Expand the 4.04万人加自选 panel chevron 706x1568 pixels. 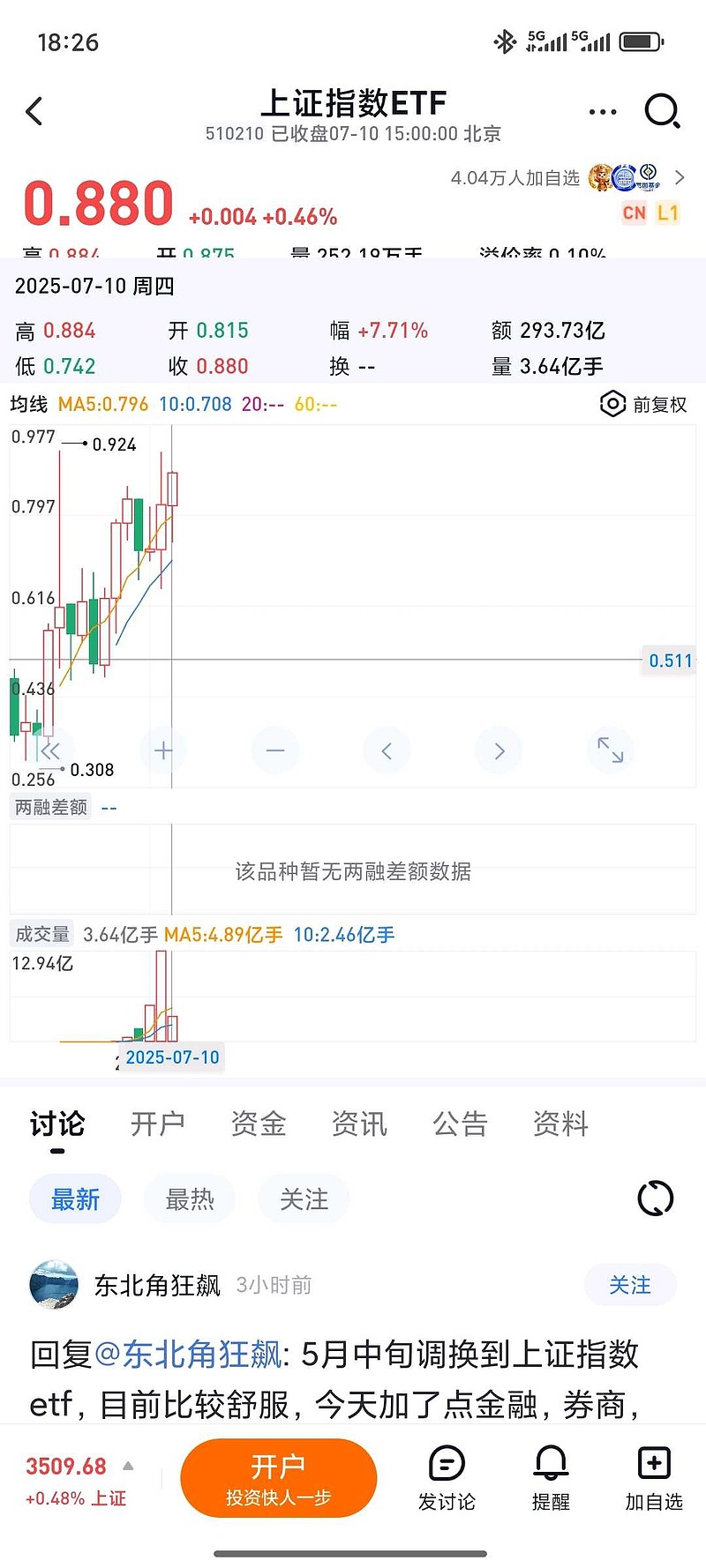(680, 177)
